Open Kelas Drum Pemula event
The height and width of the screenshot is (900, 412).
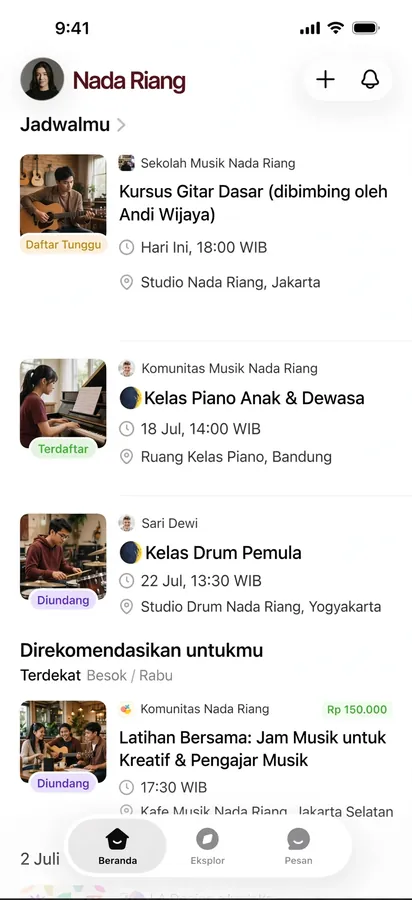(x=206, y=564)
